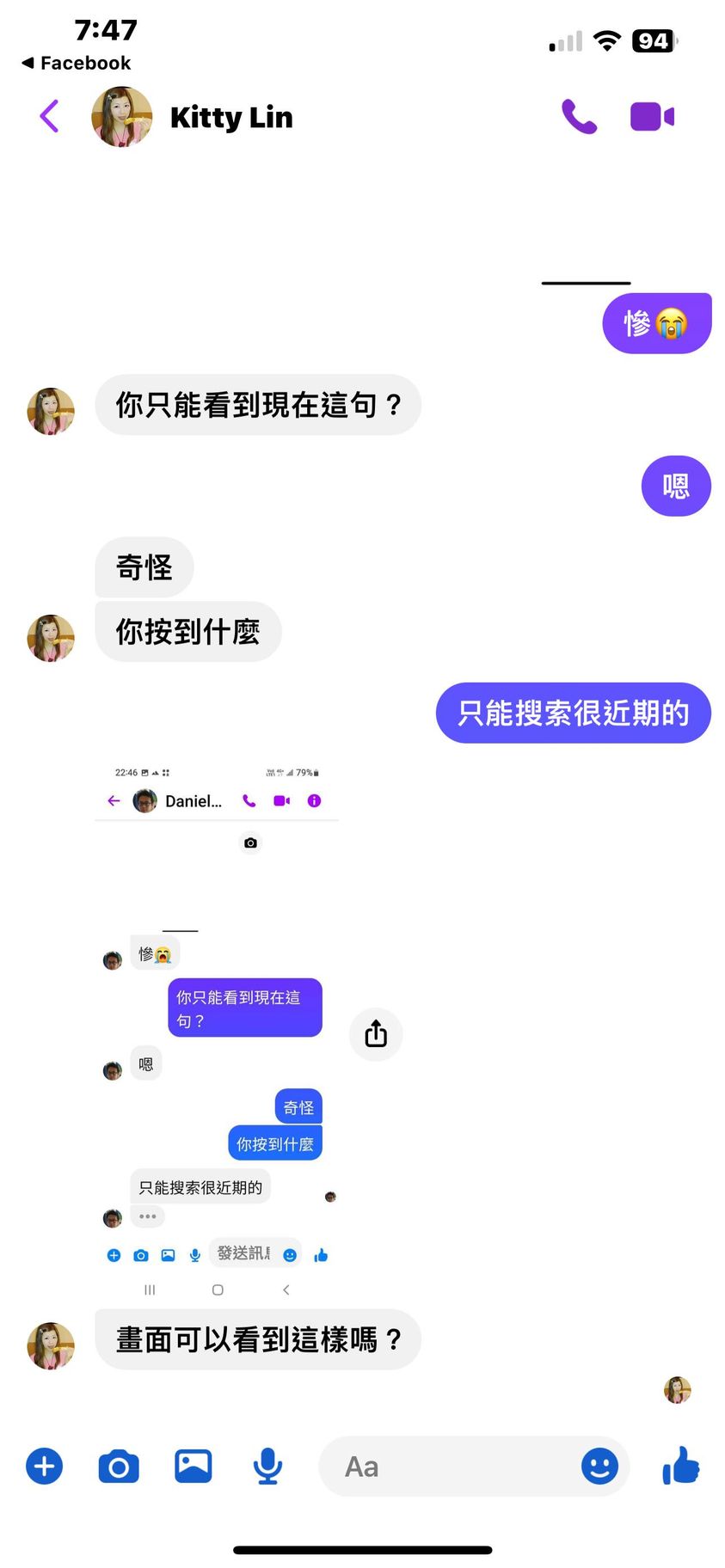Share the screenshot image Kitty sent

376,1034
